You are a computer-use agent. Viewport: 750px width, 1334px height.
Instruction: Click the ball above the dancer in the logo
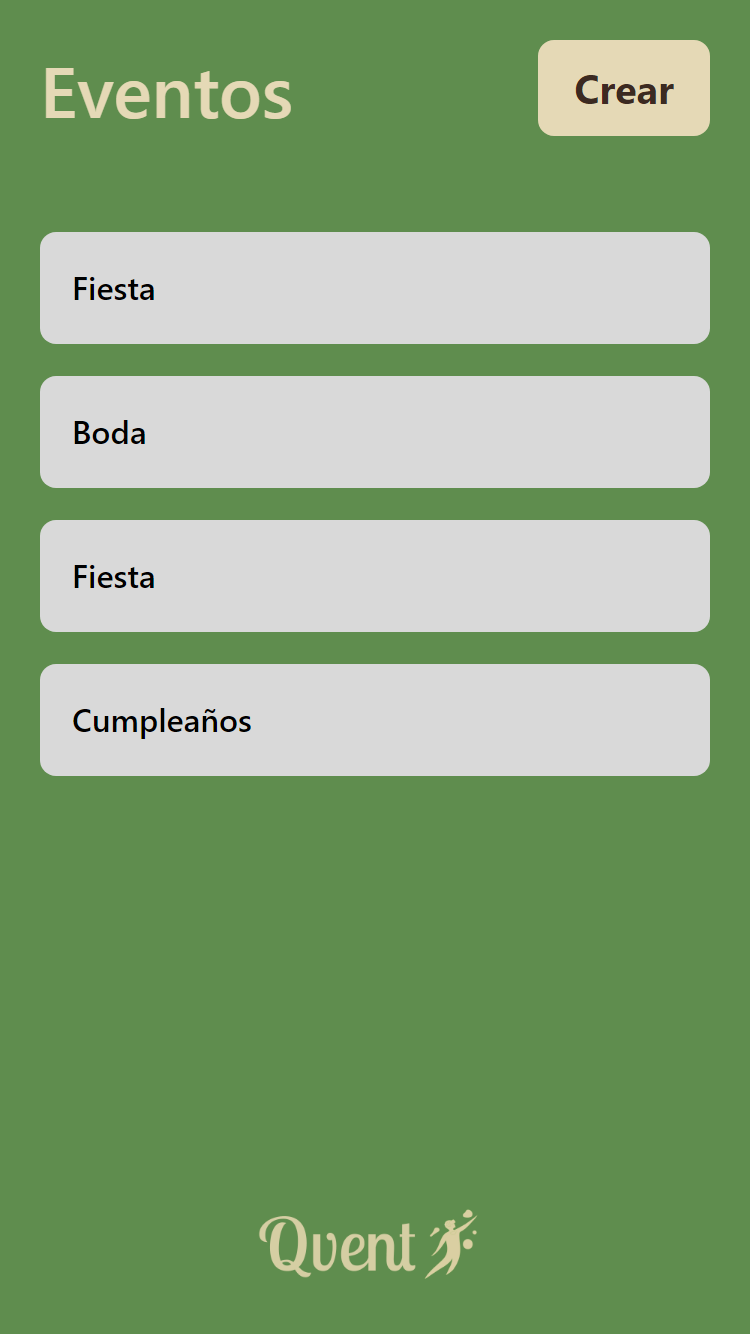[467, 1212]
